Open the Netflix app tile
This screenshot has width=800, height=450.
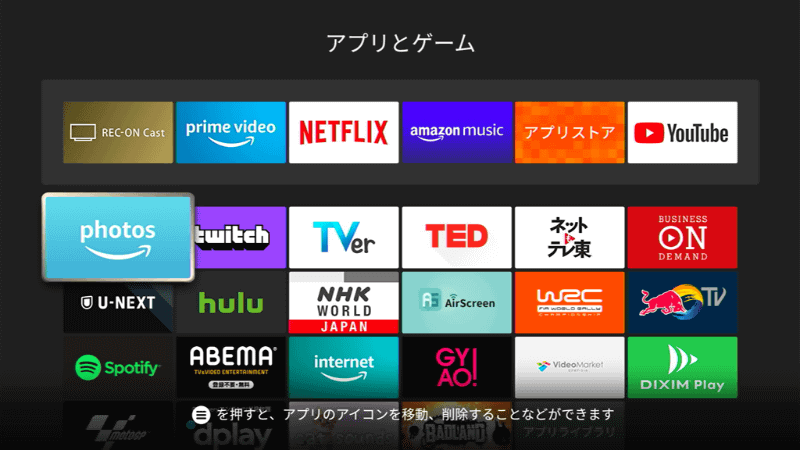(344, 132)
